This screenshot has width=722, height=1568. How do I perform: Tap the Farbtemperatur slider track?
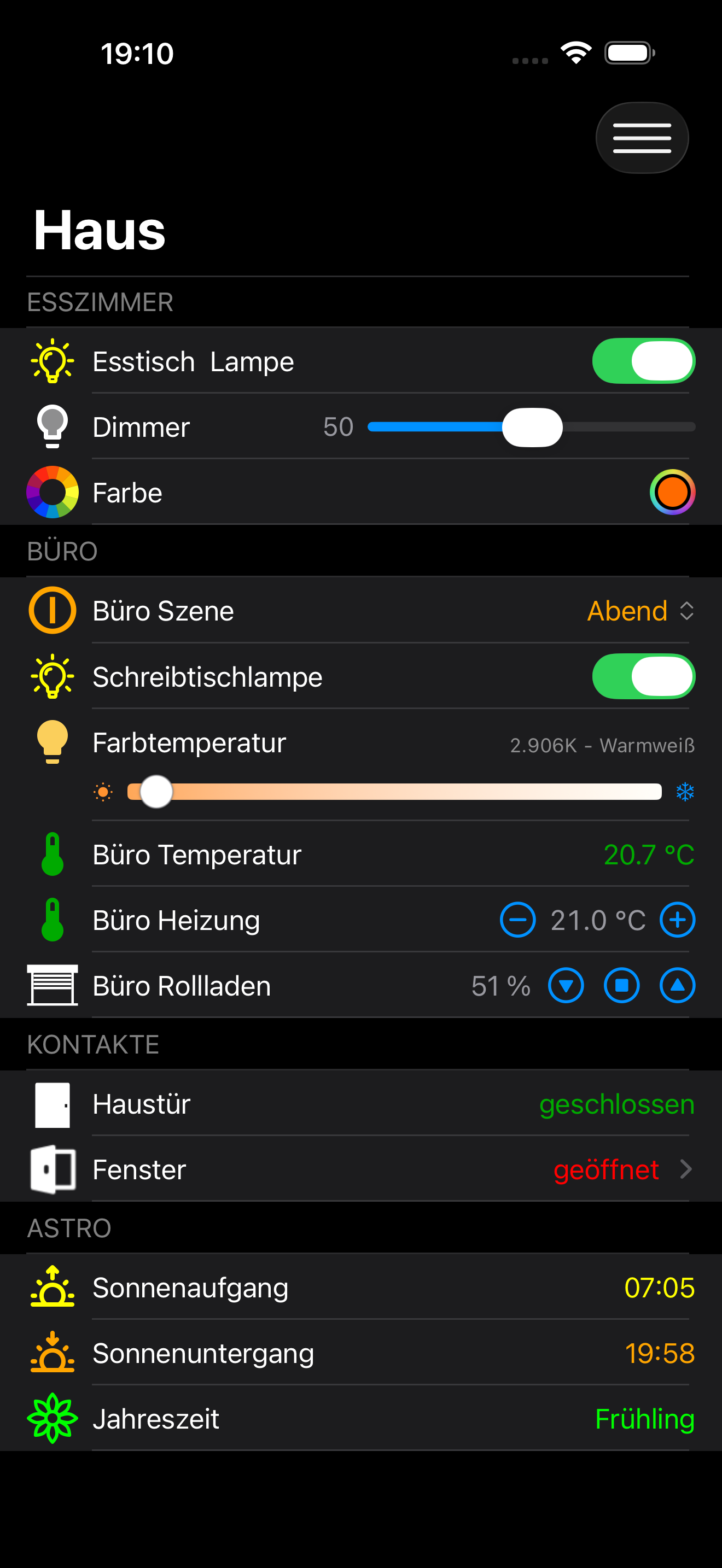click(x=394, y=792)
